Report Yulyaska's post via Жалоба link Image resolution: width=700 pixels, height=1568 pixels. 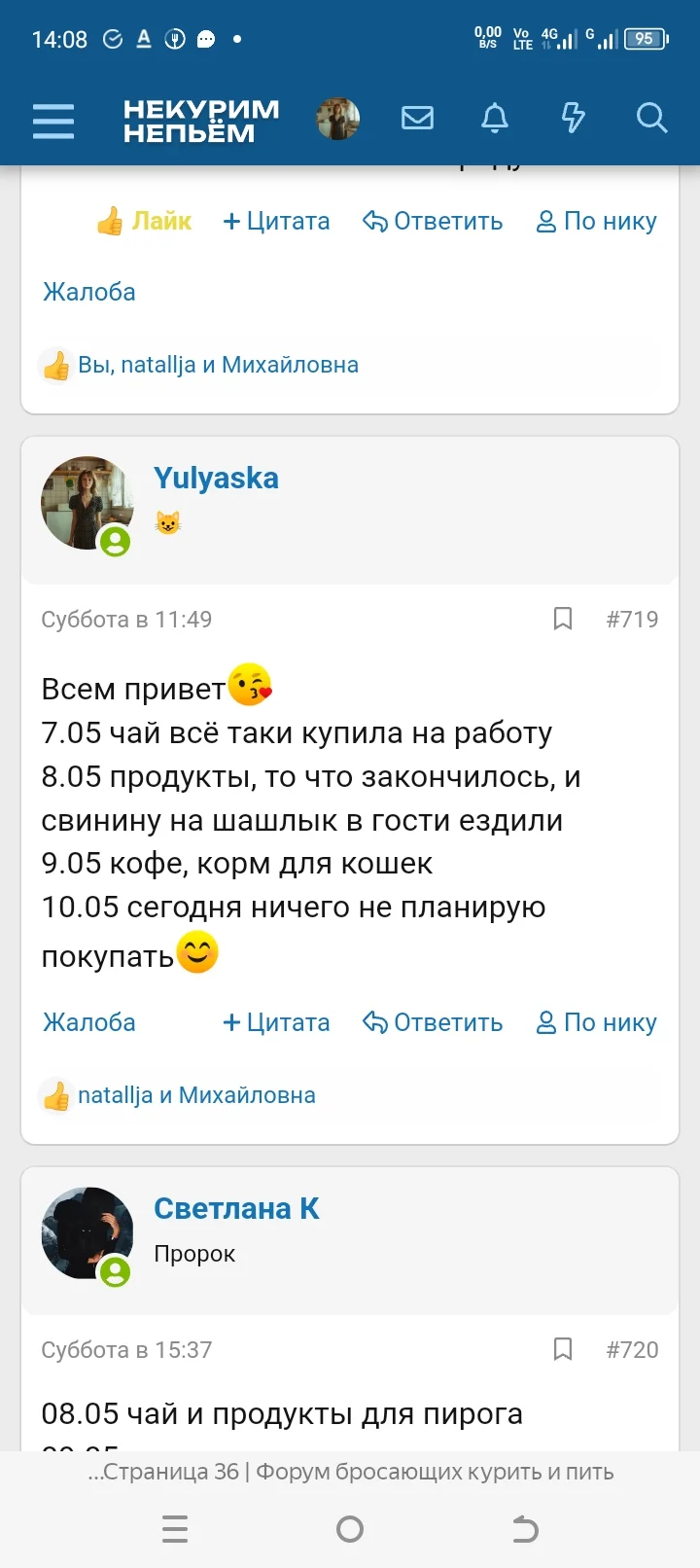(x=88, y=1022)
